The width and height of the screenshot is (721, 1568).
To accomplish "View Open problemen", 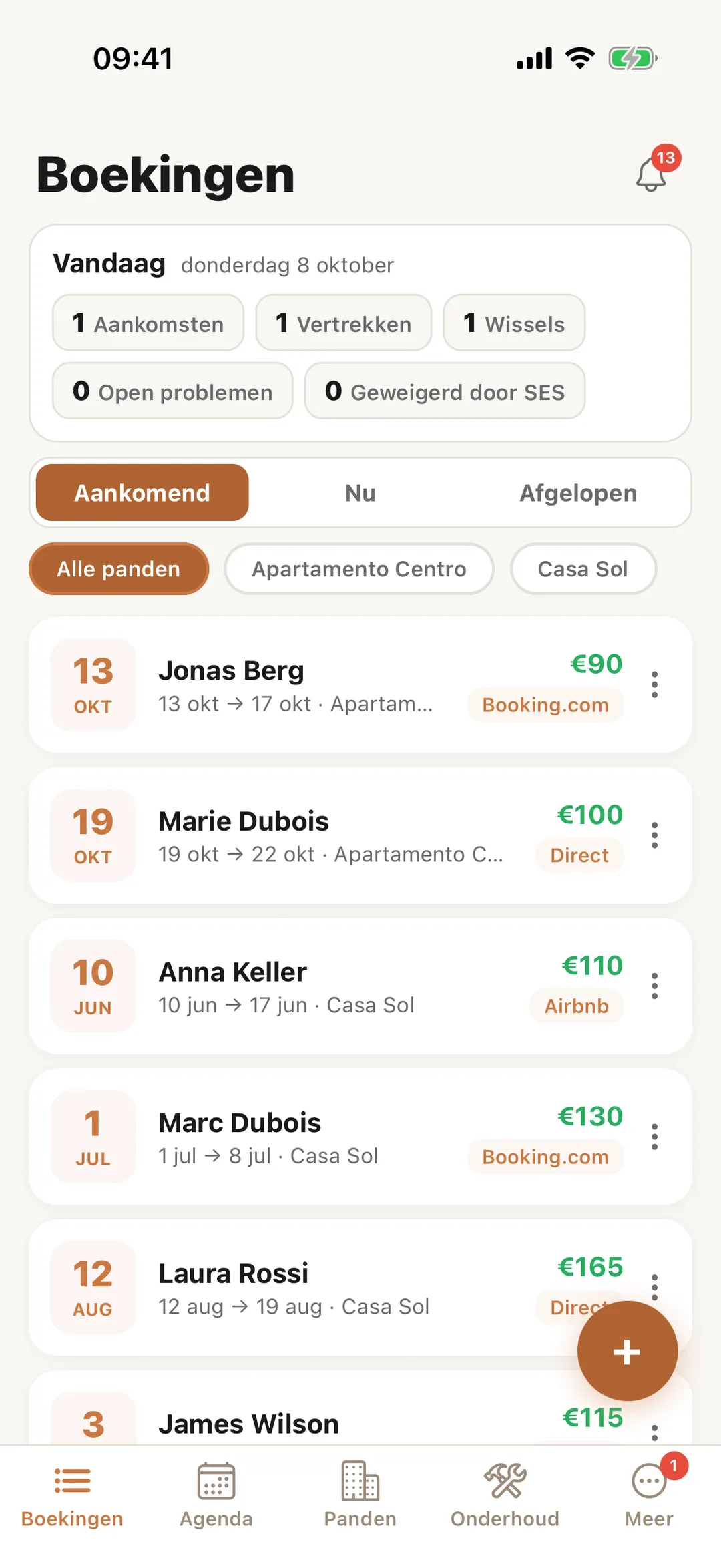I will 173,391.
